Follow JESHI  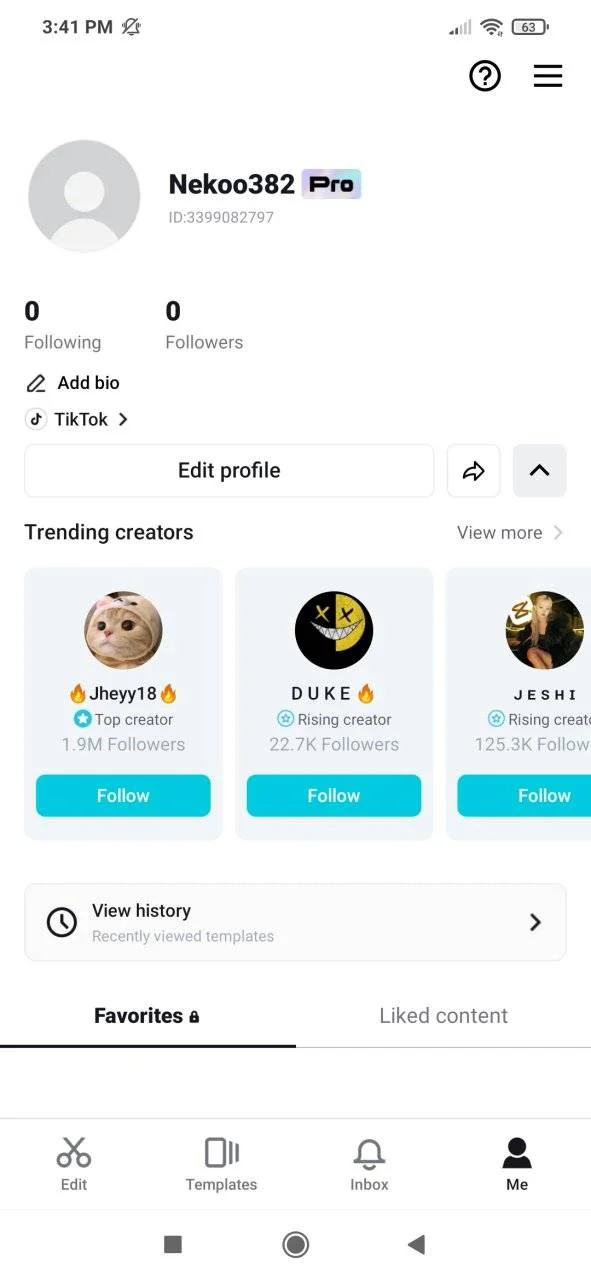click(525, 796)
